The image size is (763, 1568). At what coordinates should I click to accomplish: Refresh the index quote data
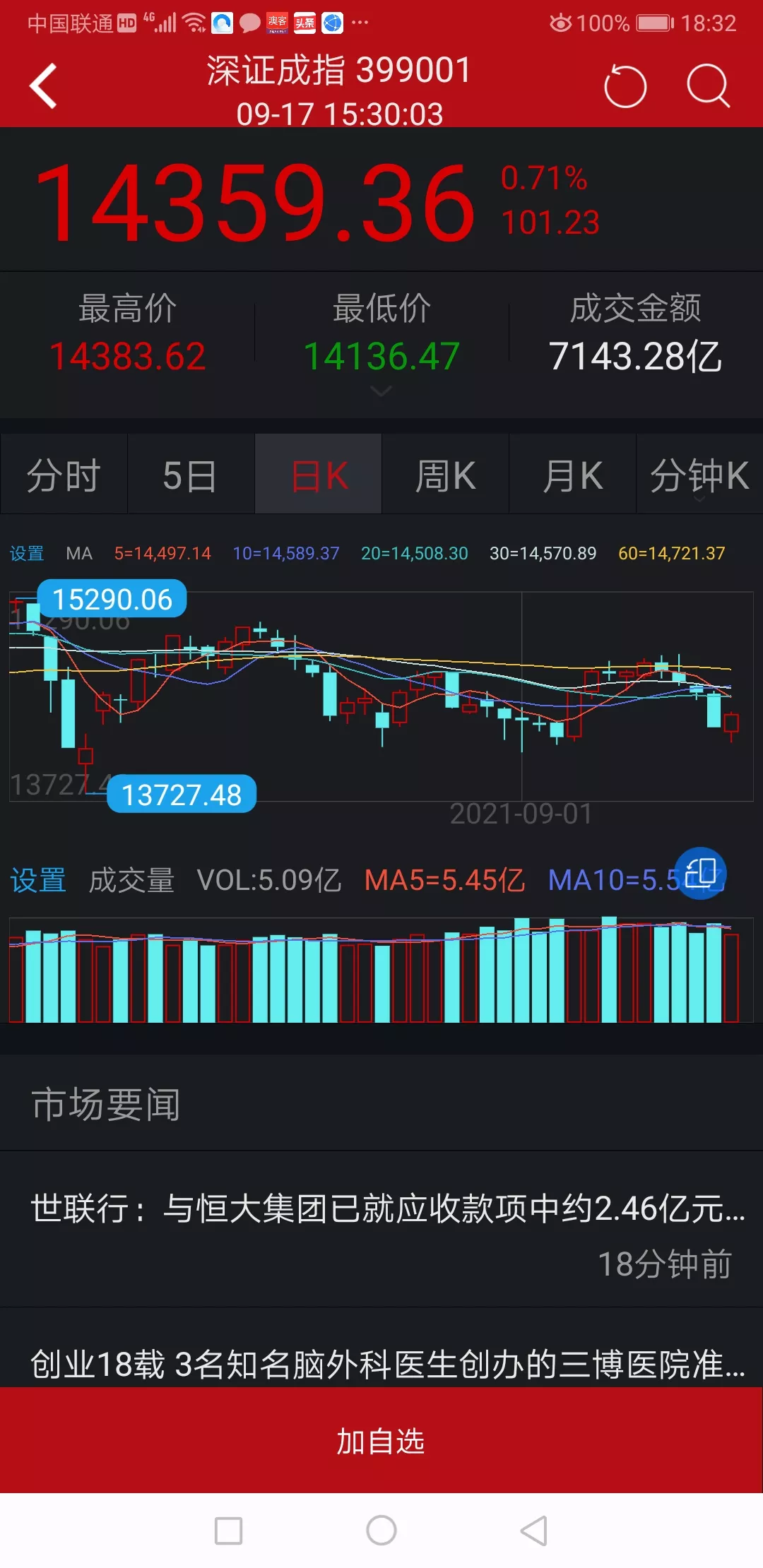[625, 87]
